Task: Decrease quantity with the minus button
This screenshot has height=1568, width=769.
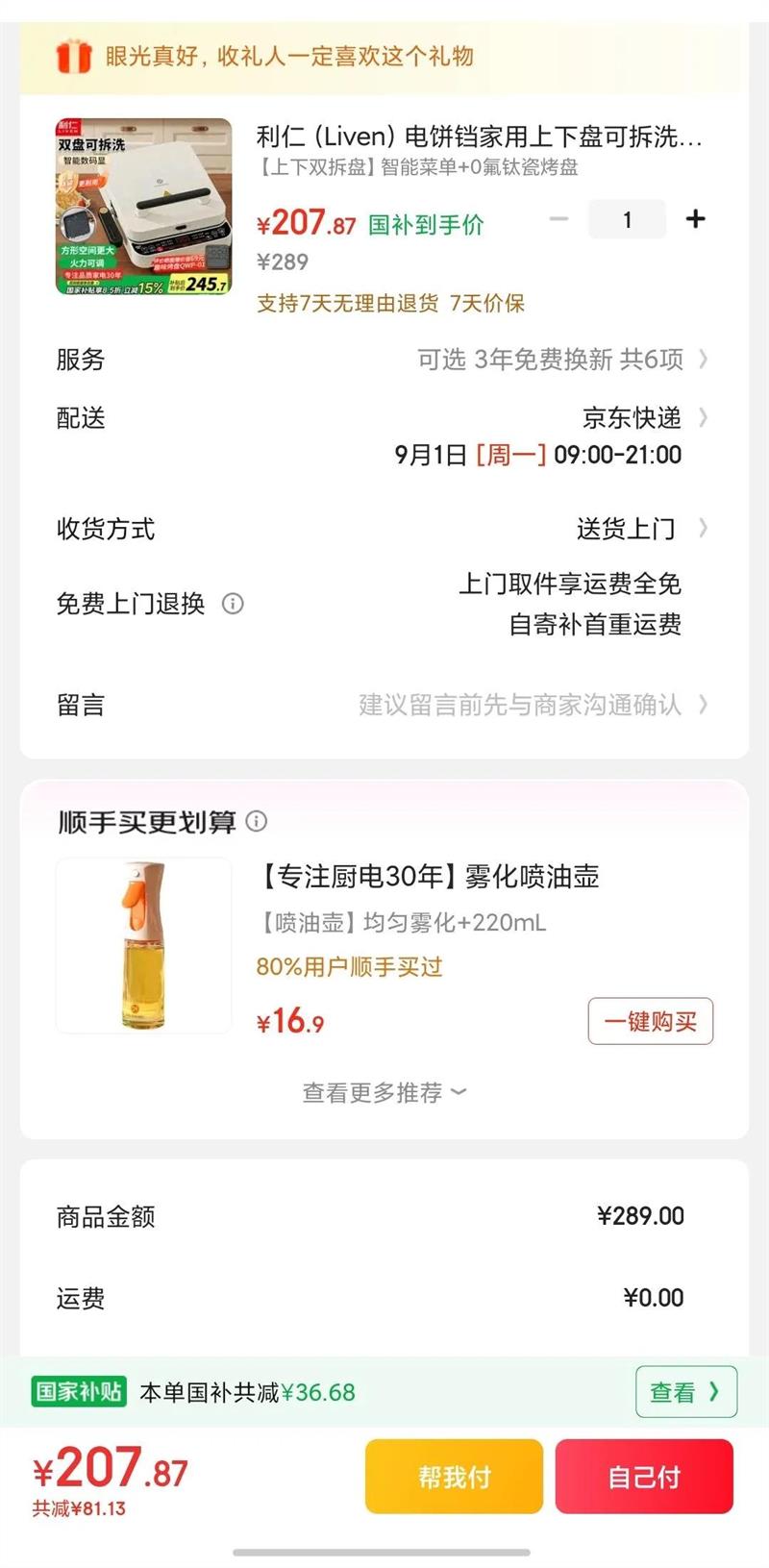Action: pyautogui.click(x=558, y=219)
